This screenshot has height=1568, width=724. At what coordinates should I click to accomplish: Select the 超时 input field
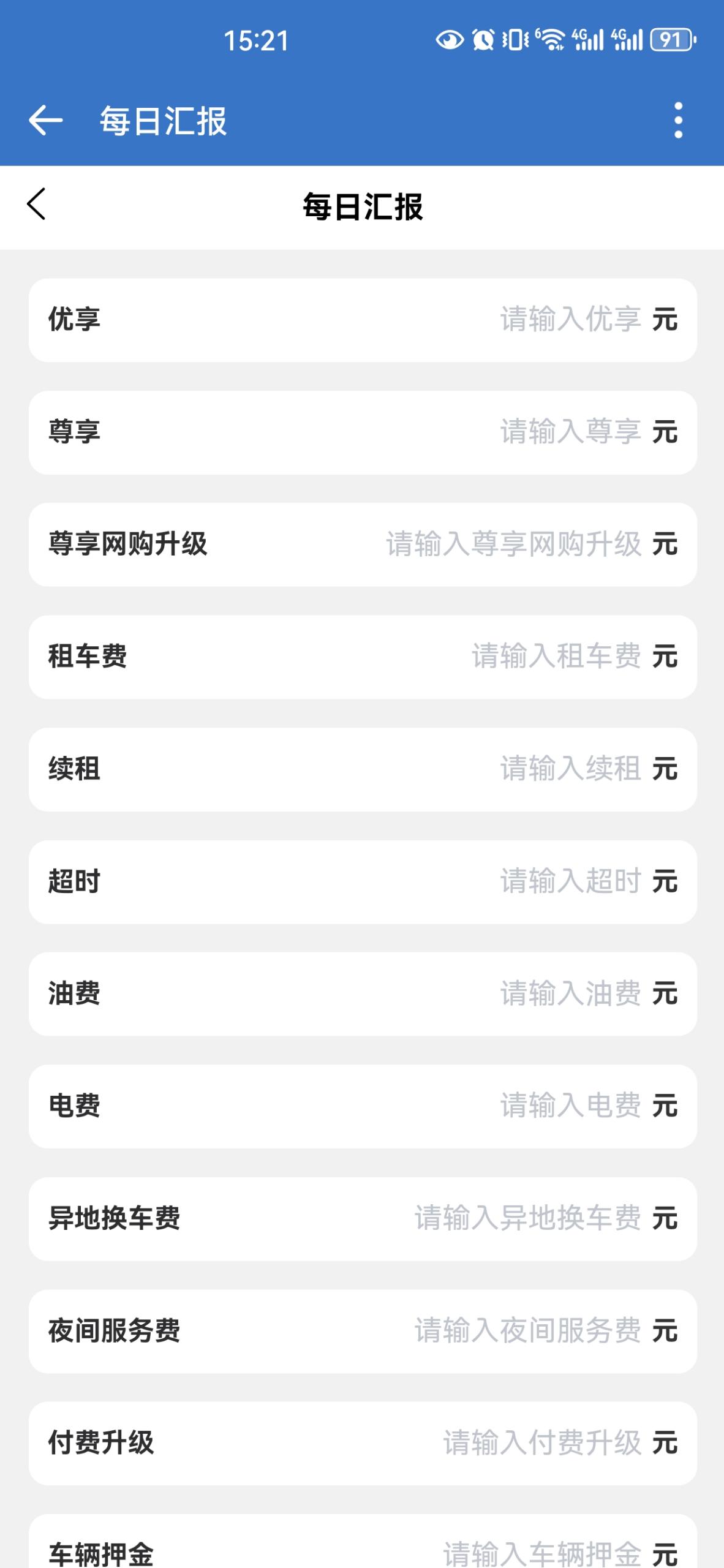point(570,881)
